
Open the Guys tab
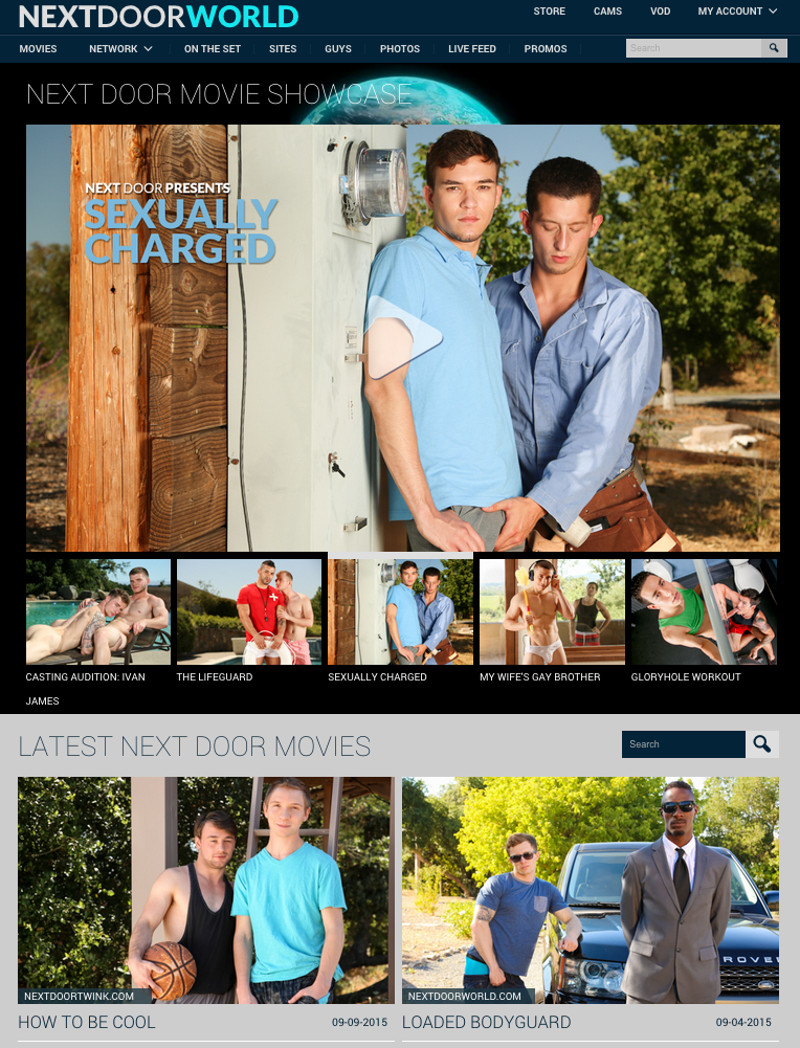tap(338, 48)
